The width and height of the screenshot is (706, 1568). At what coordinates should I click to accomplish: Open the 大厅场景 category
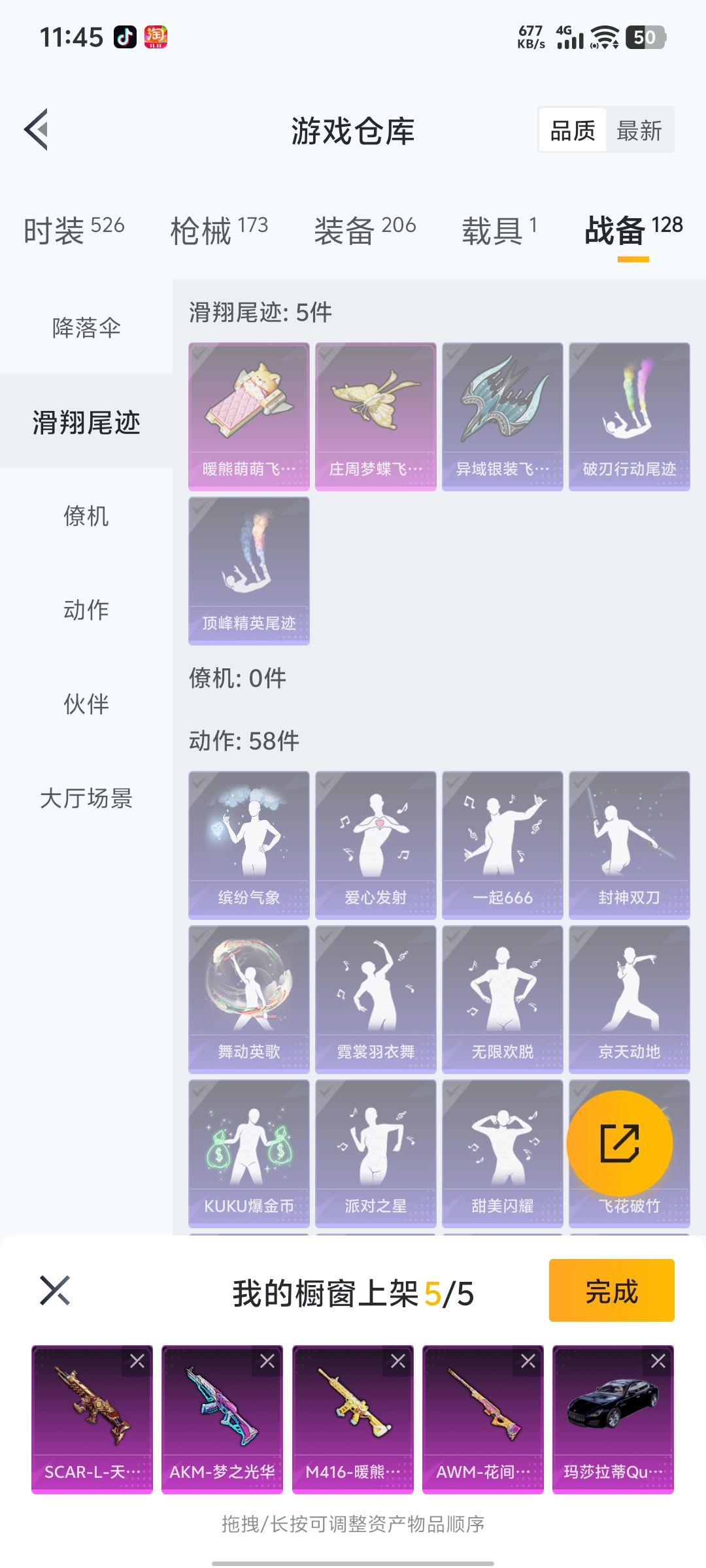pos(86,798)
